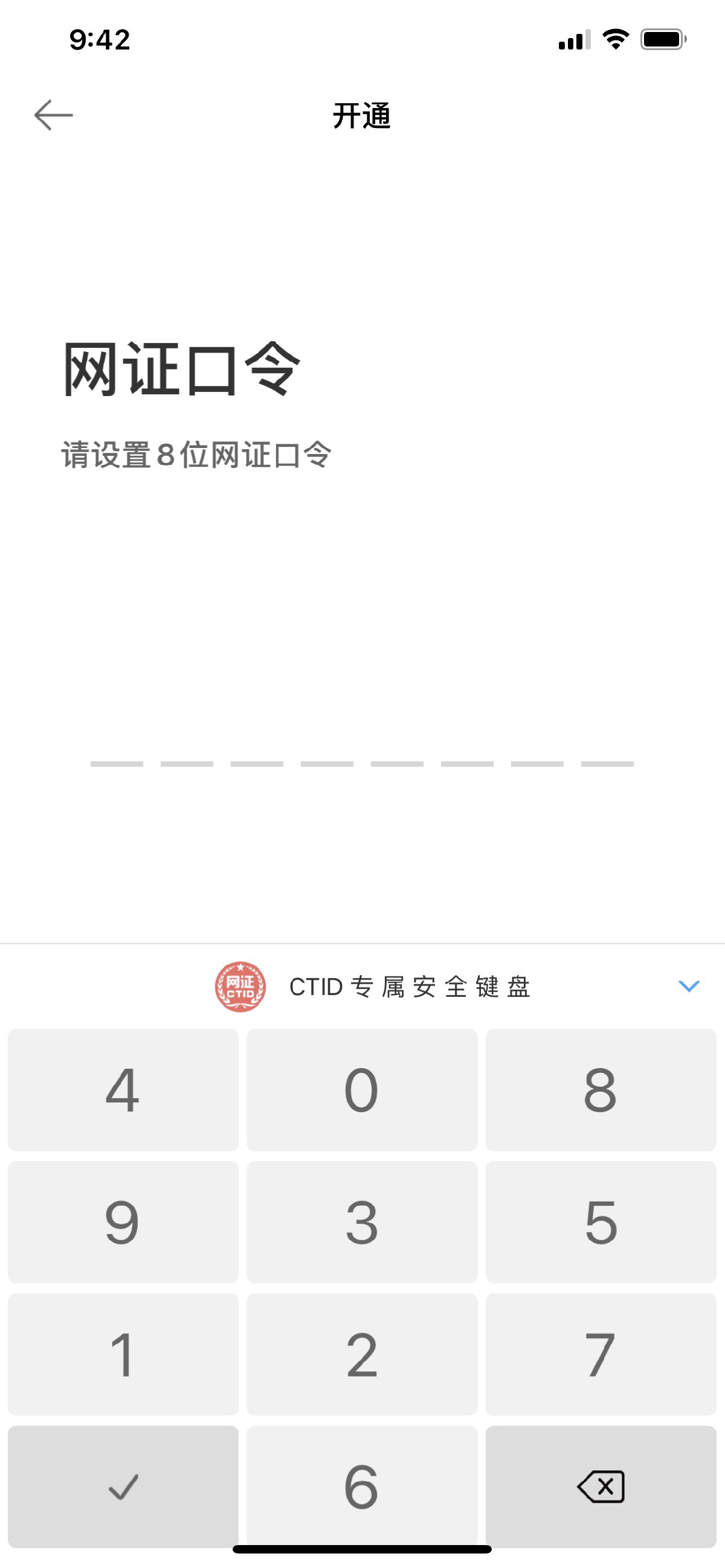The image size is (725, 1568).
Task: Tap the 8 key
Action: click(x=601, y=1090)
